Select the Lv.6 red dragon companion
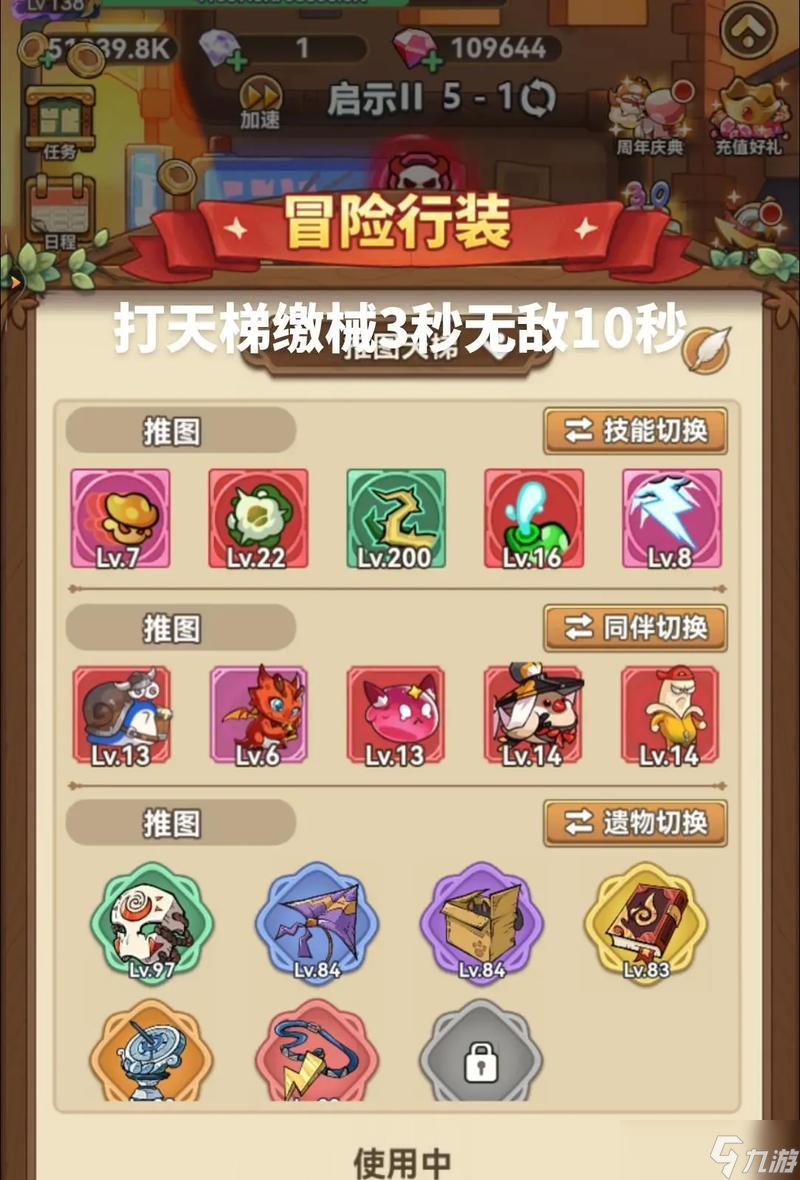Image resolution: width=800 pixels, height=1180 pixels. pos(258,714)
